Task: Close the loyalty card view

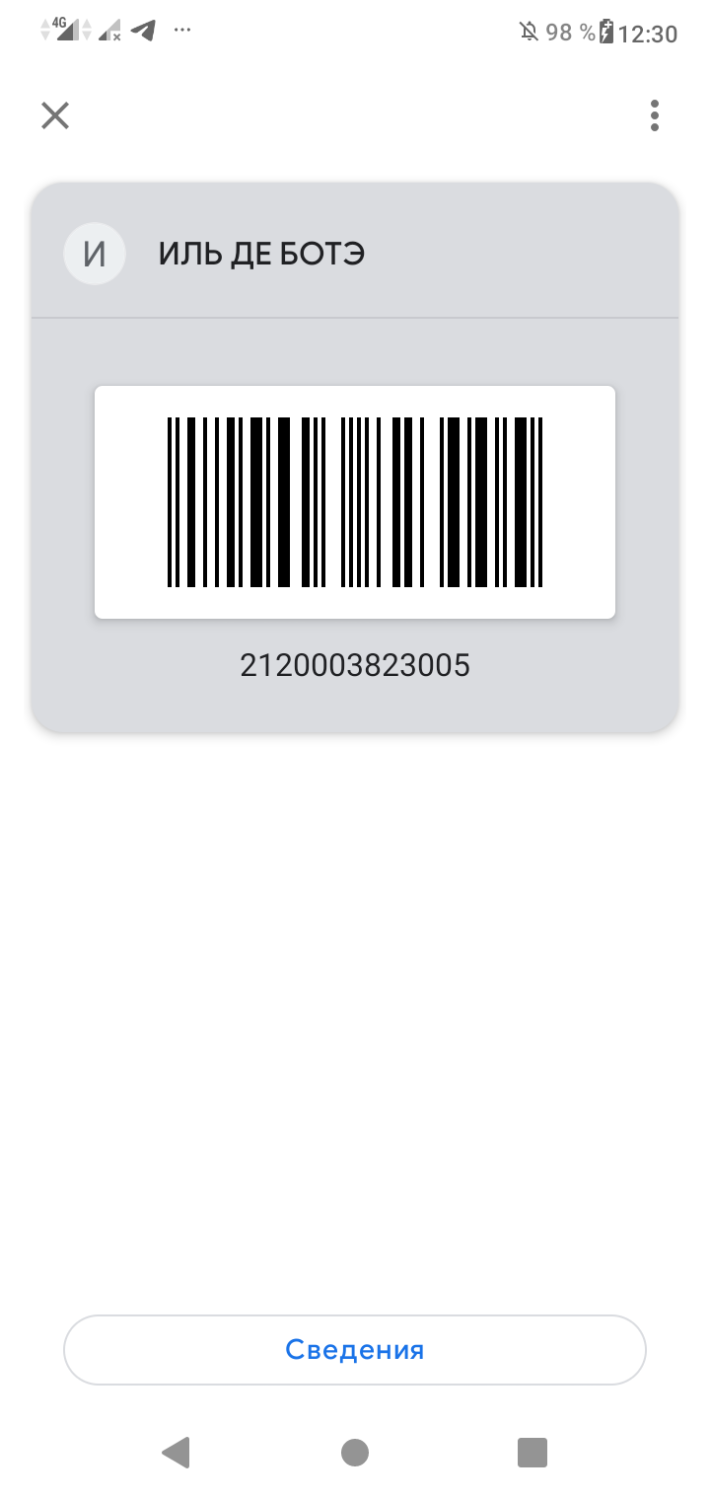Action: tap(55, 116)
